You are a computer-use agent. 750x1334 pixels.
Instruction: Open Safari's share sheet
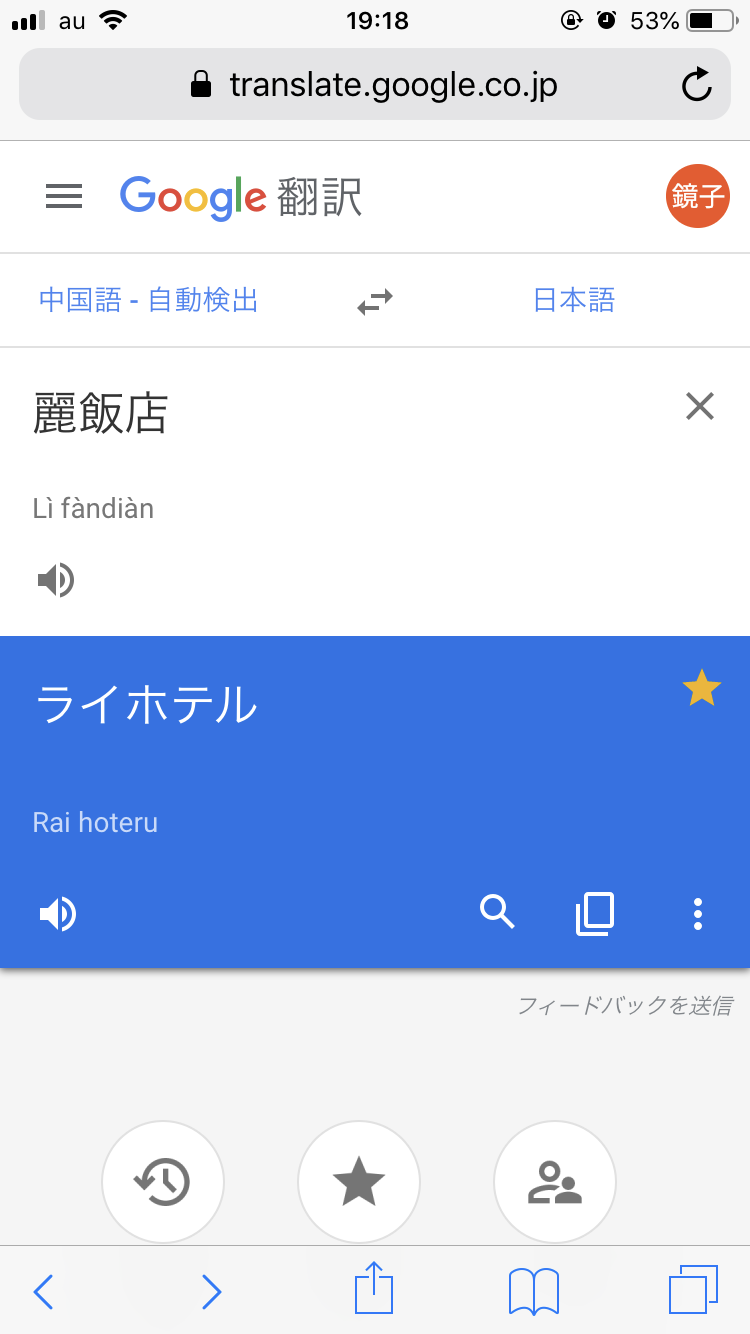pyautogui.click(x=373, y=1289)
